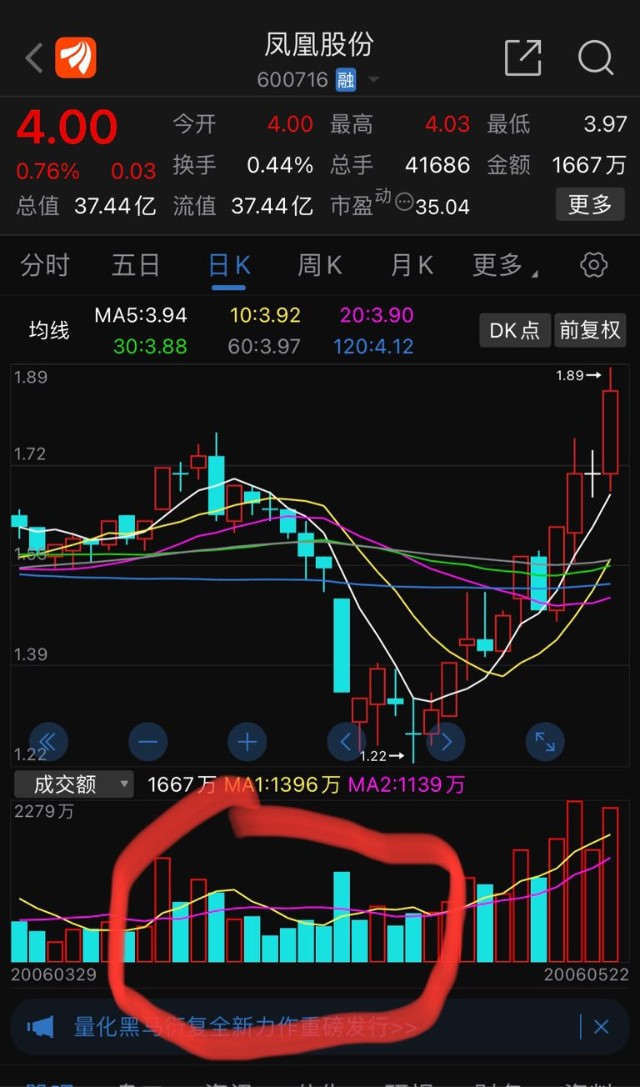This screenshot has height=1087, width=640.
Task: Jump to earliest data with double-arrow button
Action: (x=49, y=742)
